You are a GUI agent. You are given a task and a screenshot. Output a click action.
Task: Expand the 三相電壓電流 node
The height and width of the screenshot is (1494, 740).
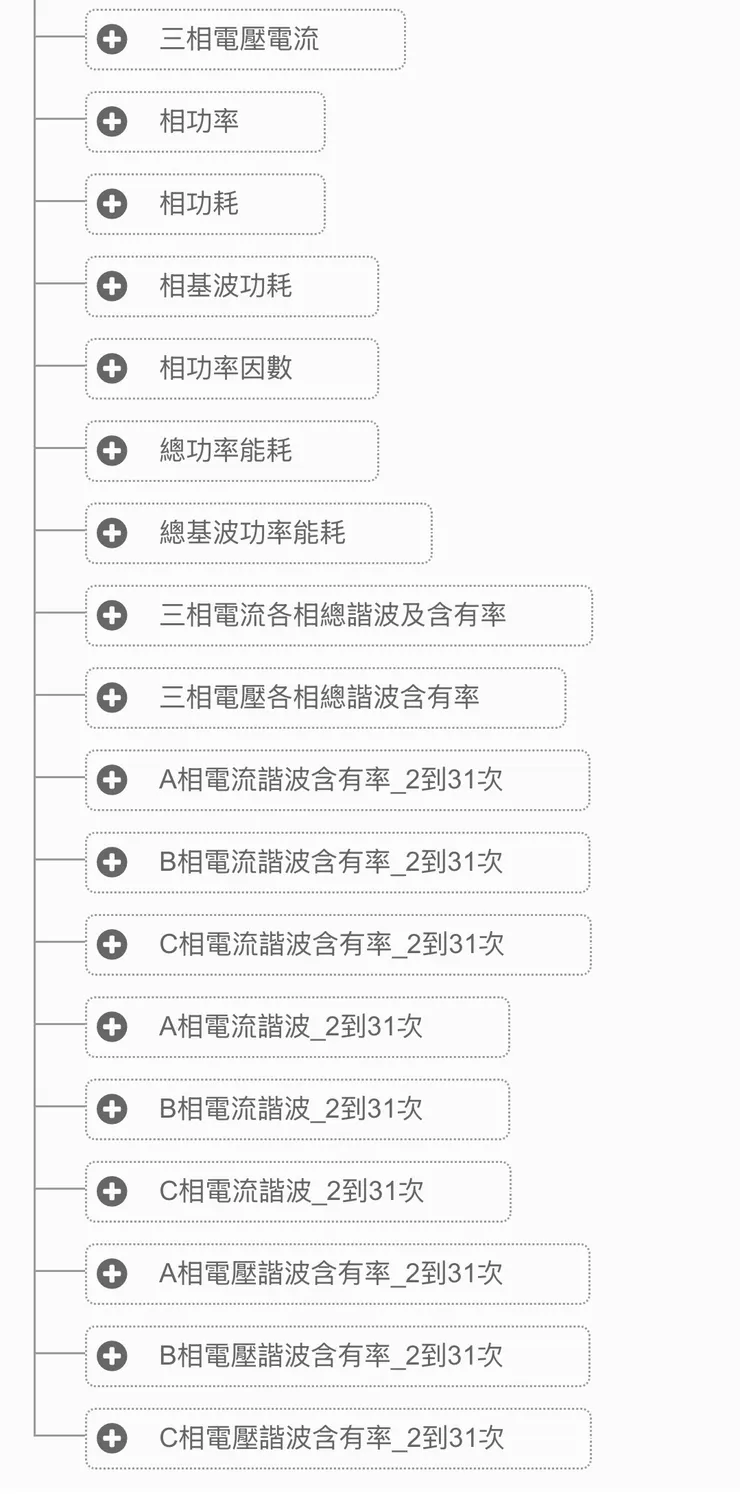(111, 40)
